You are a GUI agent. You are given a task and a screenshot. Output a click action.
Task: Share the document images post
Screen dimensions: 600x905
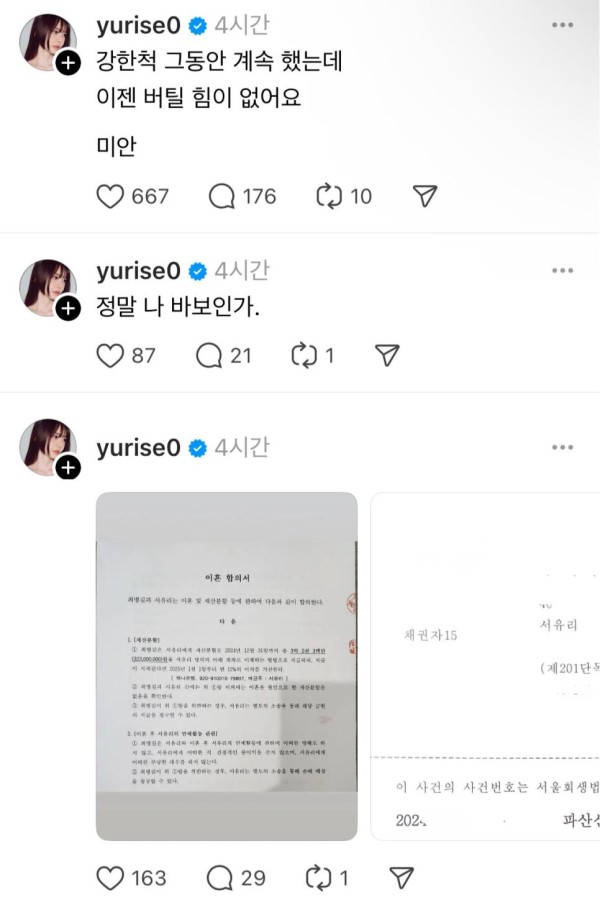coord(401,877)
